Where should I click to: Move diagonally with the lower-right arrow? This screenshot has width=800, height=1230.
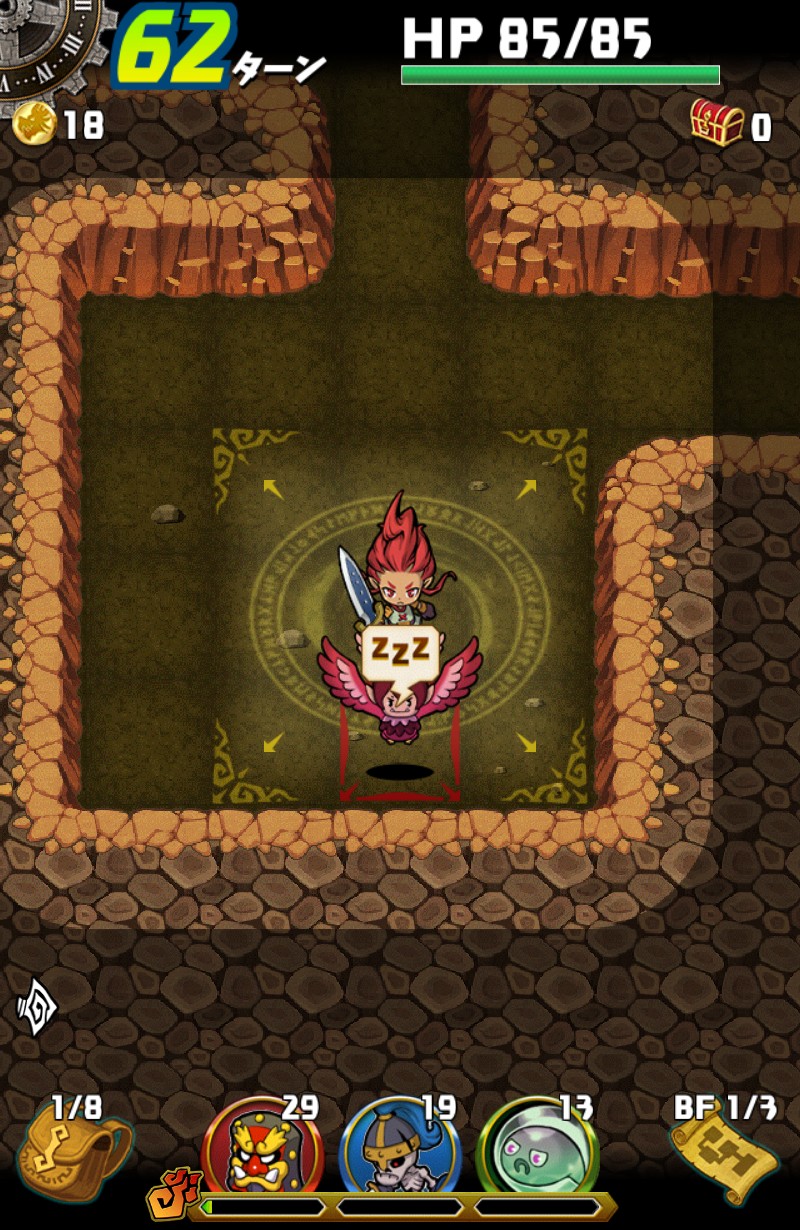click(x=527, y=743)
